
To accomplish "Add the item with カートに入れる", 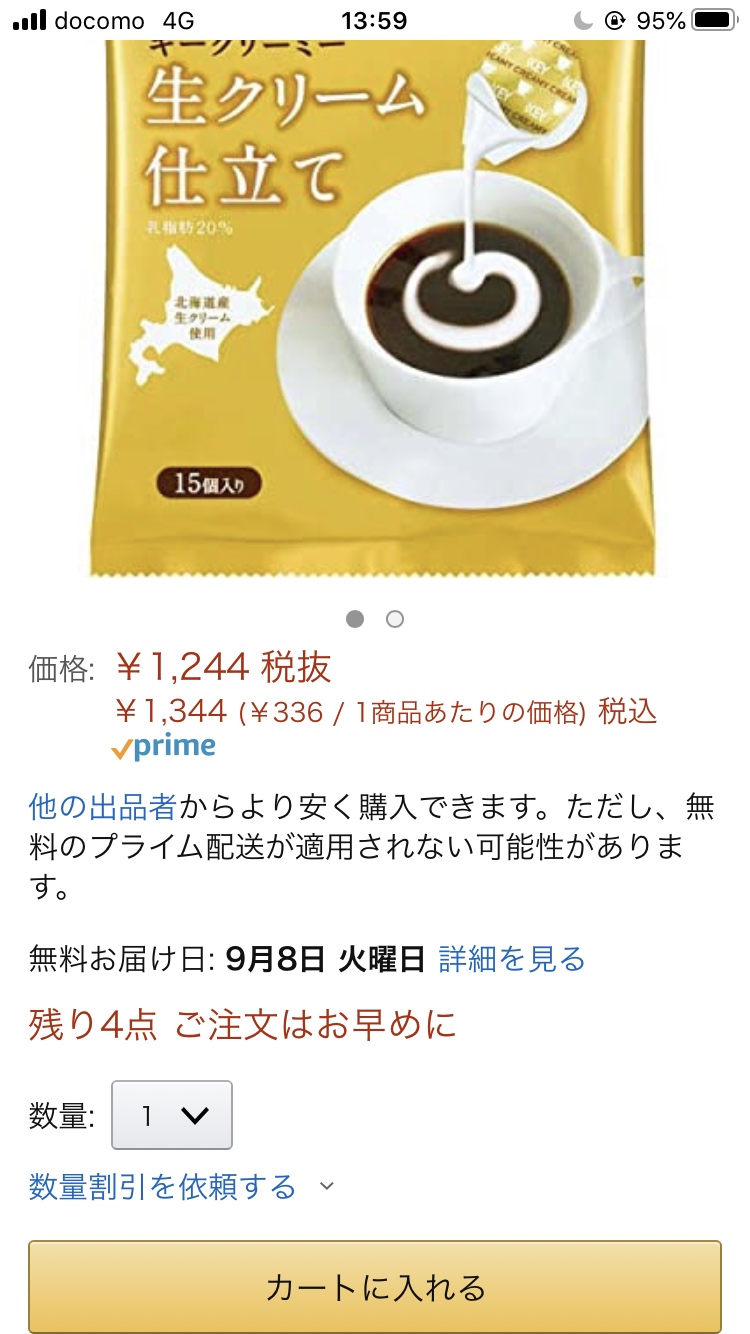I will pos(375,1286).
